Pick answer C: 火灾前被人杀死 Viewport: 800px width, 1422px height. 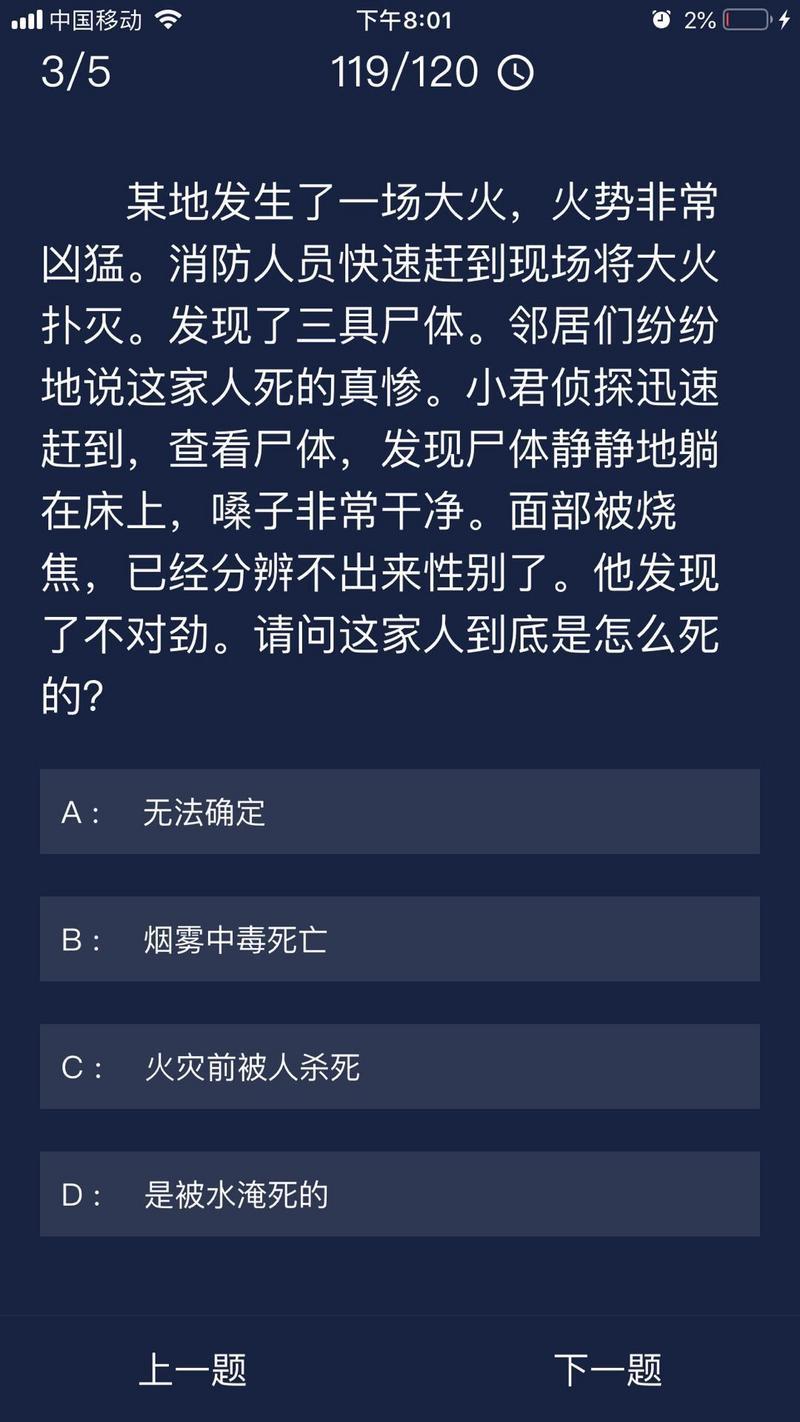400,1067
